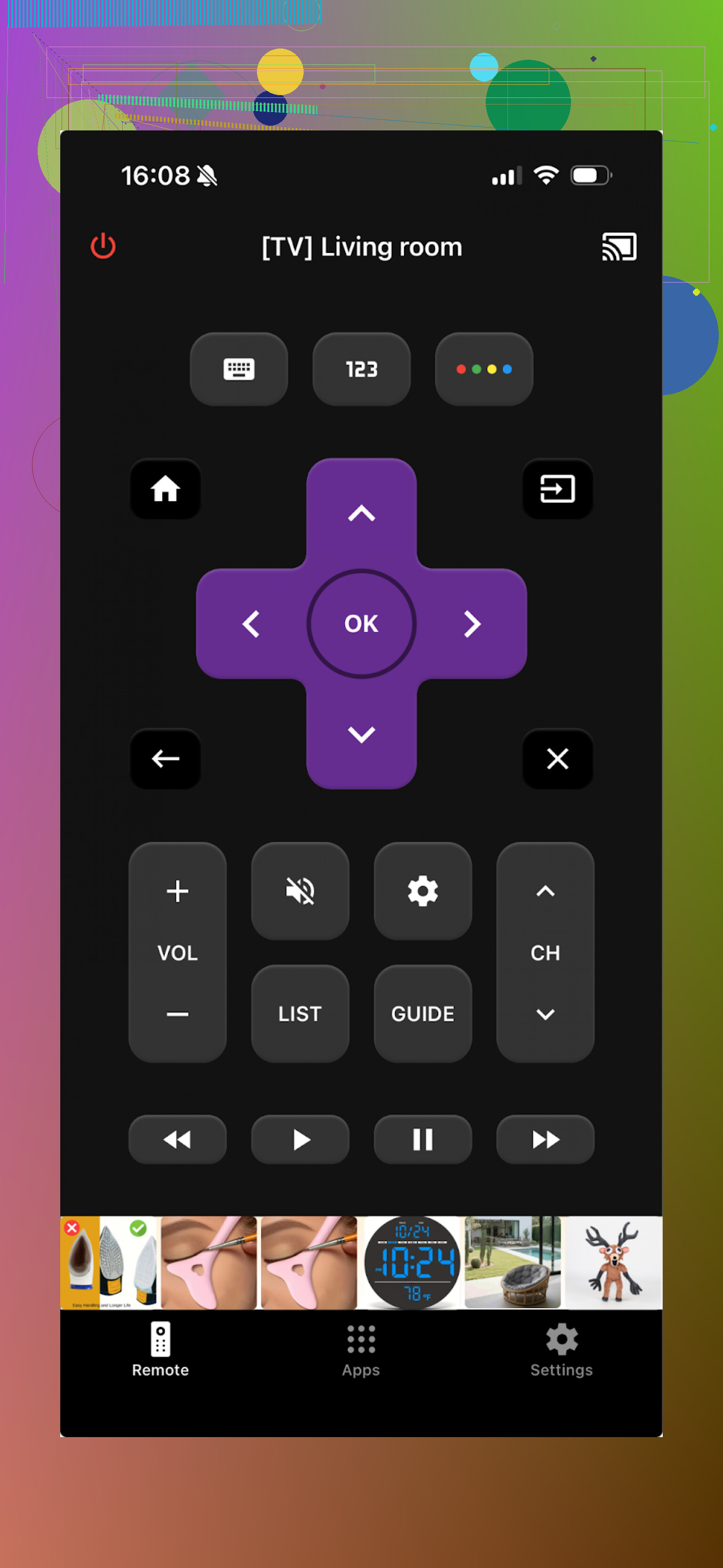Open the colored dots button
The height and width of the screenshot is (1568, 723).
(x=484, y=369)
